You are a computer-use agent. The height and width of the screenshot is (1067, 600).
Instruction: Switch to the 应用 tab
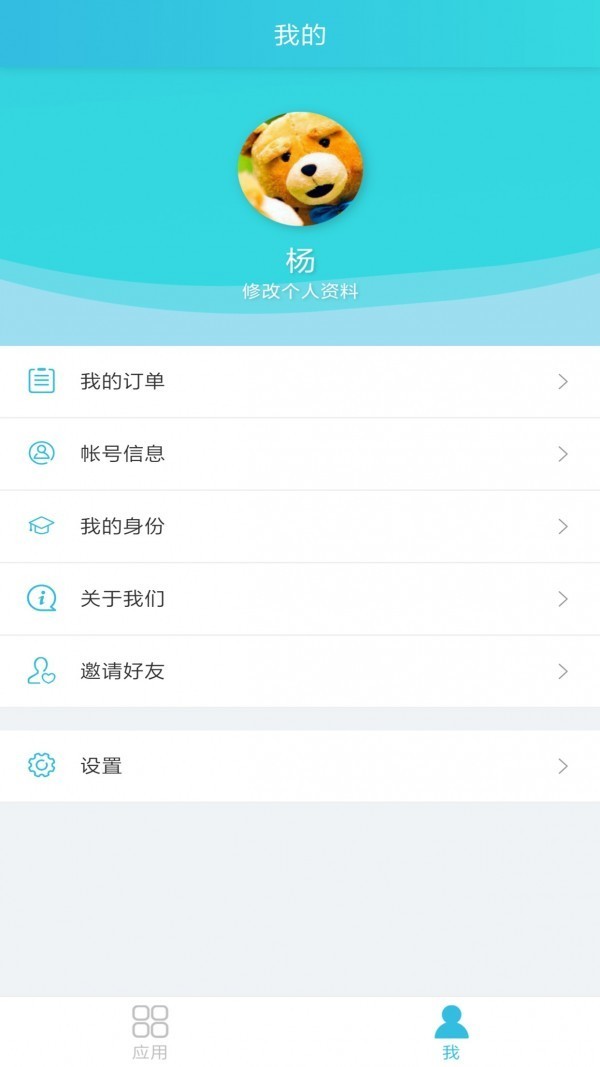coord(150,1032)
